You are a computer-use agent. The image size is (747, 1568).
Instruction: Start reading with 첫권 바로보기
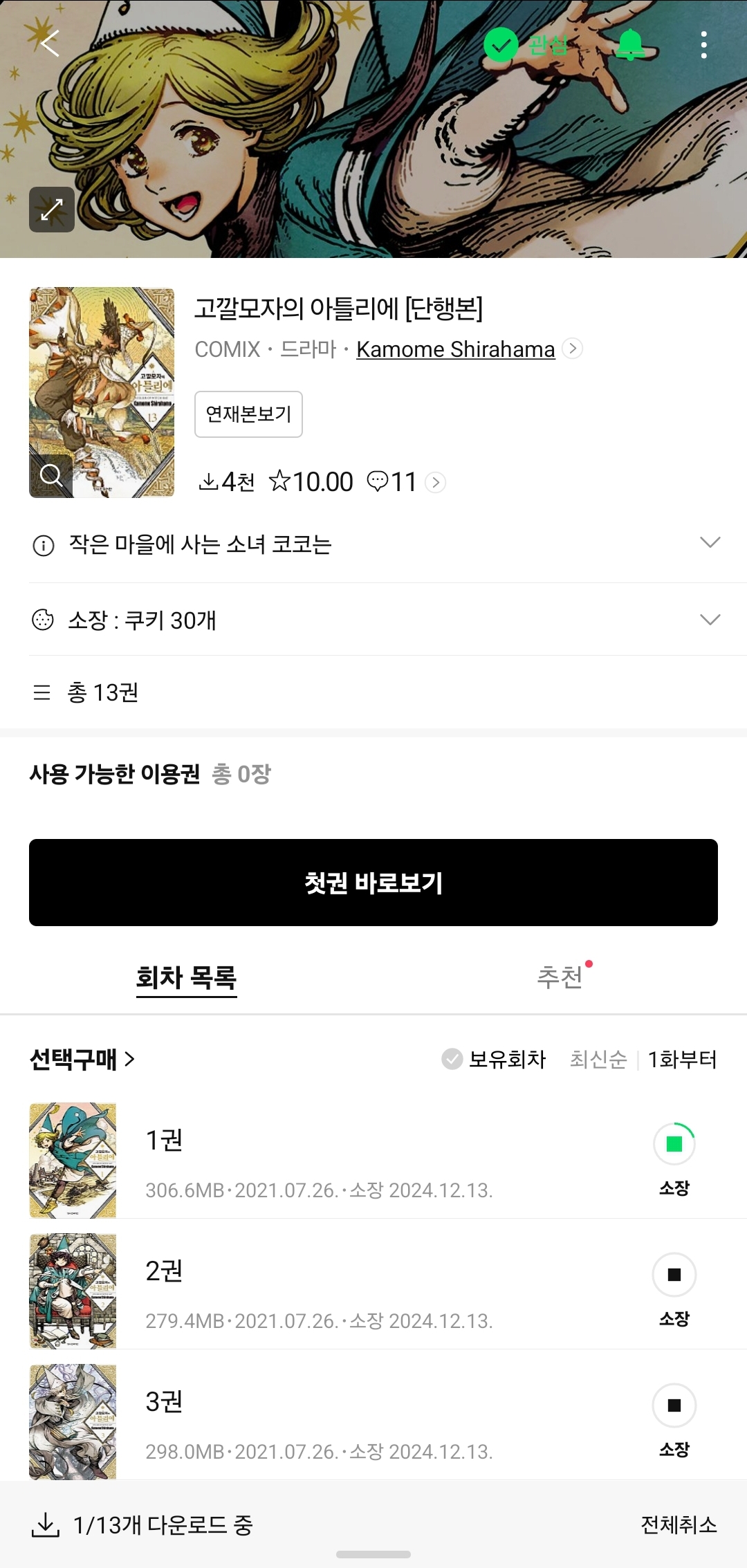[373, 883]
